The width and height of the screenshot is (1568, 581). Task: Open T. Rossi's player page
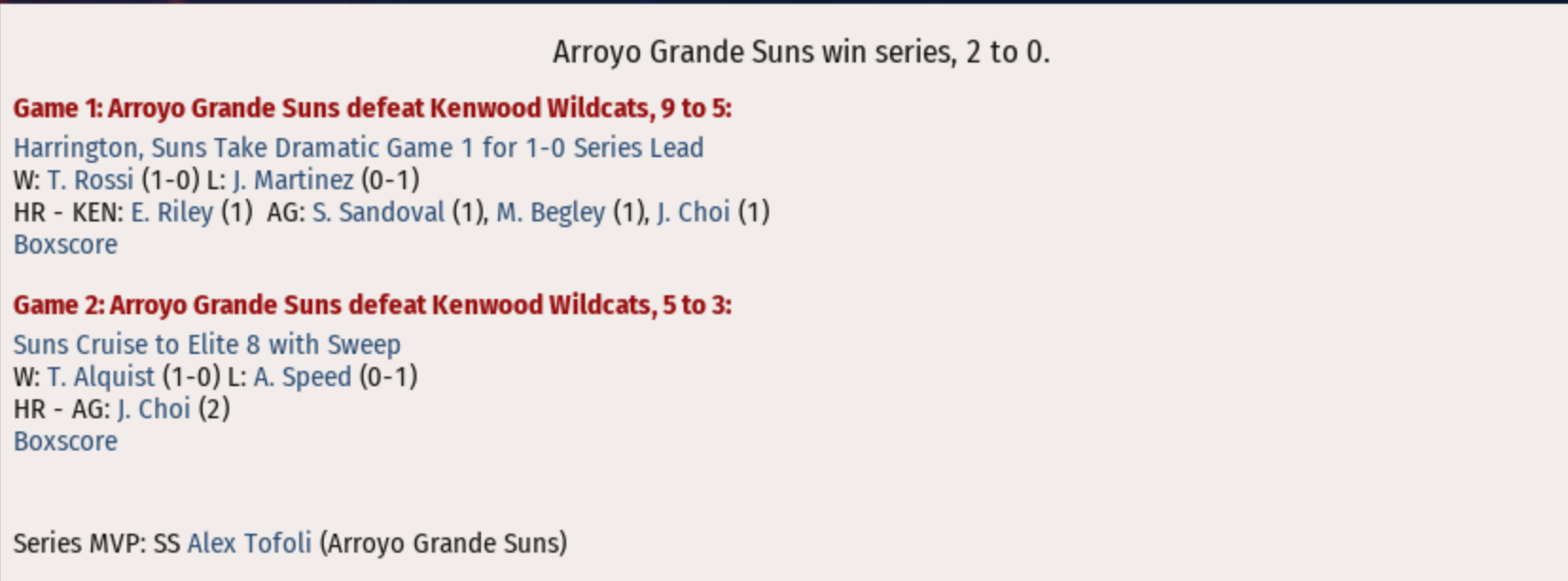point(90,181)
